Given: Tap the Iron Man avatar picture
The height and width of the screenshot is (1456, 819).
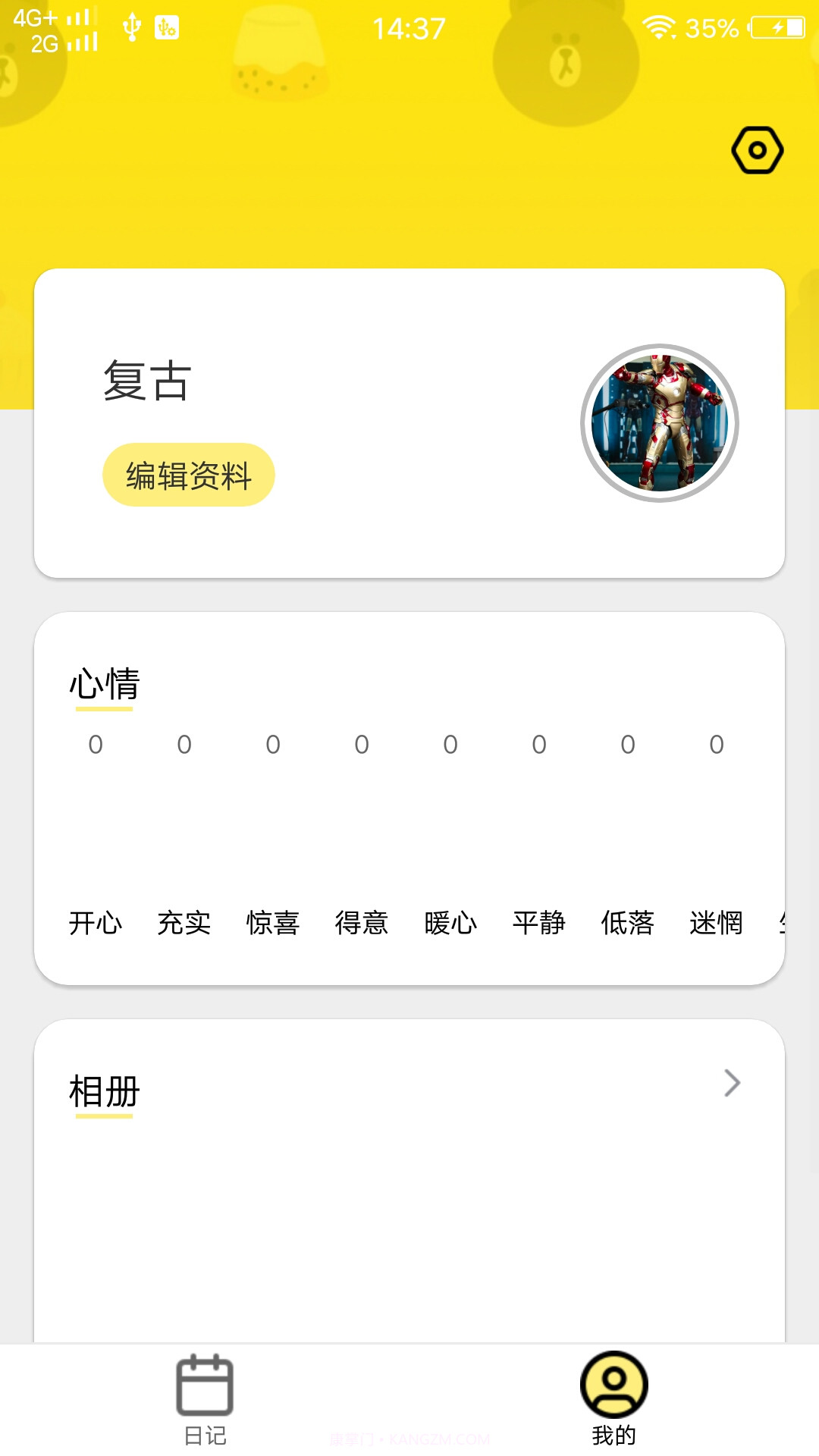Looking at the screenshot, I should [x=661, y=425].
